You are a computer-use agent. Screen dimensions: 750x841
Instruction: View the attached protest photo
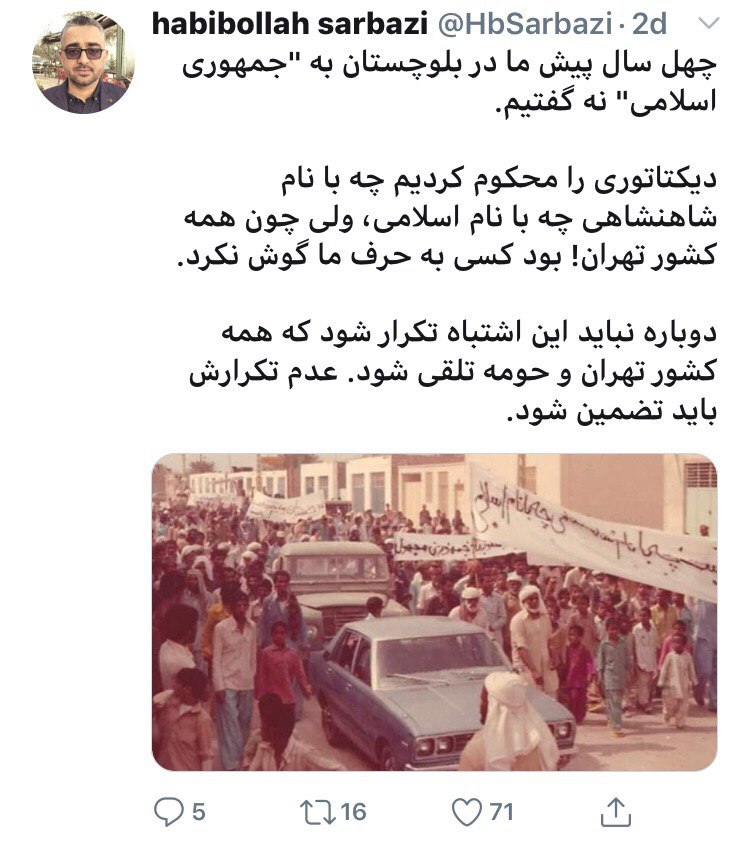coord(434,611)
